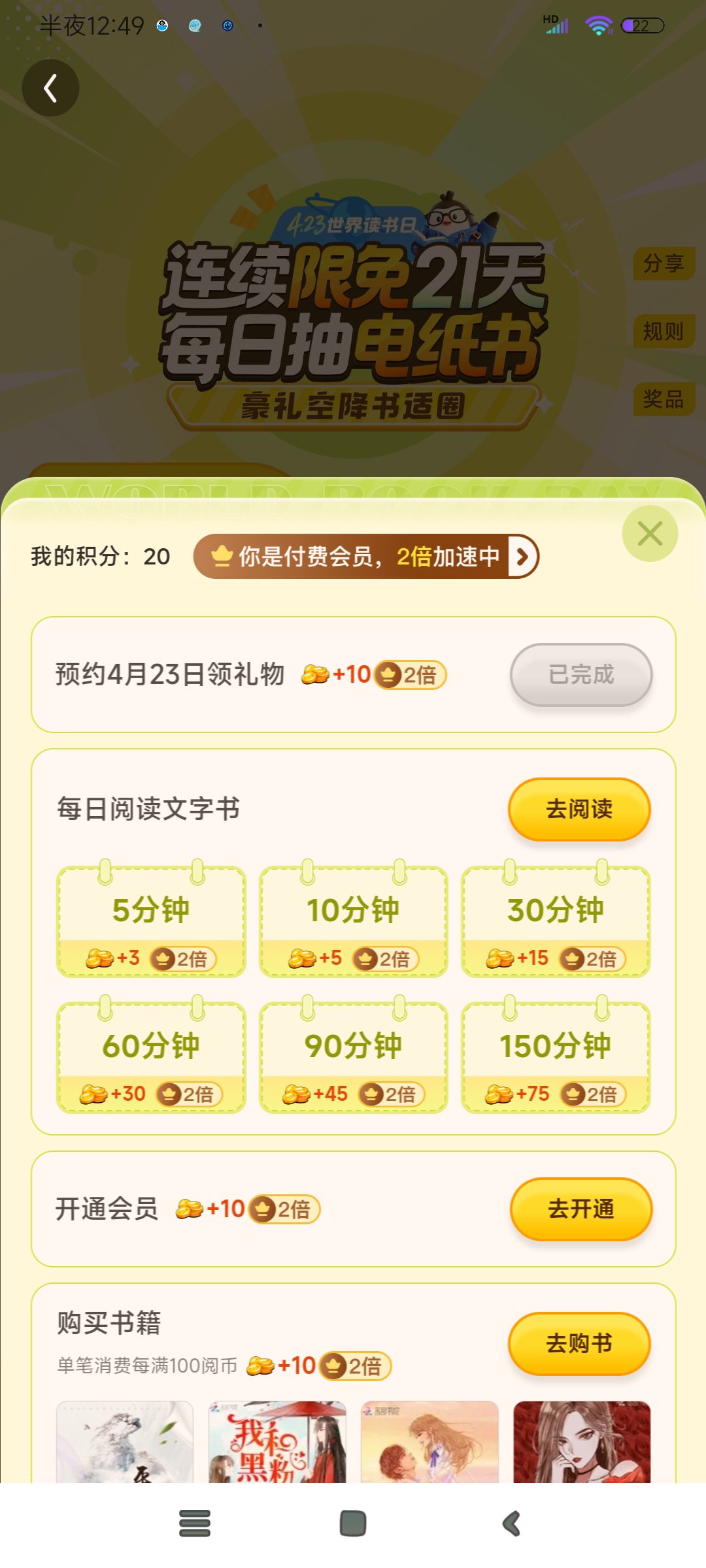Tap the system home button
This screenshot has width=706, height=1568.
pos(353,1524)
